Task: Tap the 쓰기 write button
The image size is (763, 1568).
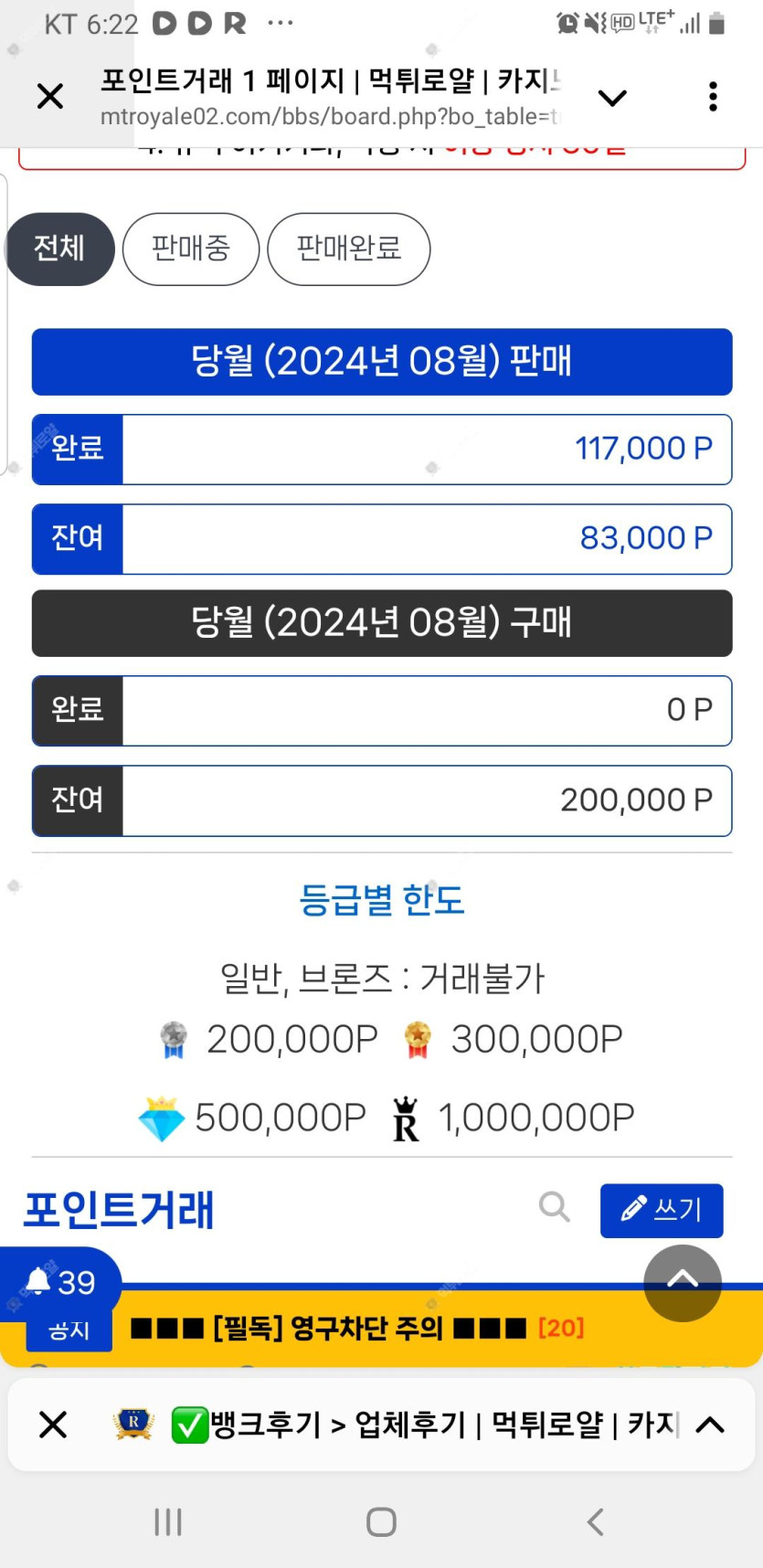Action: click(x=662, y=1210)
